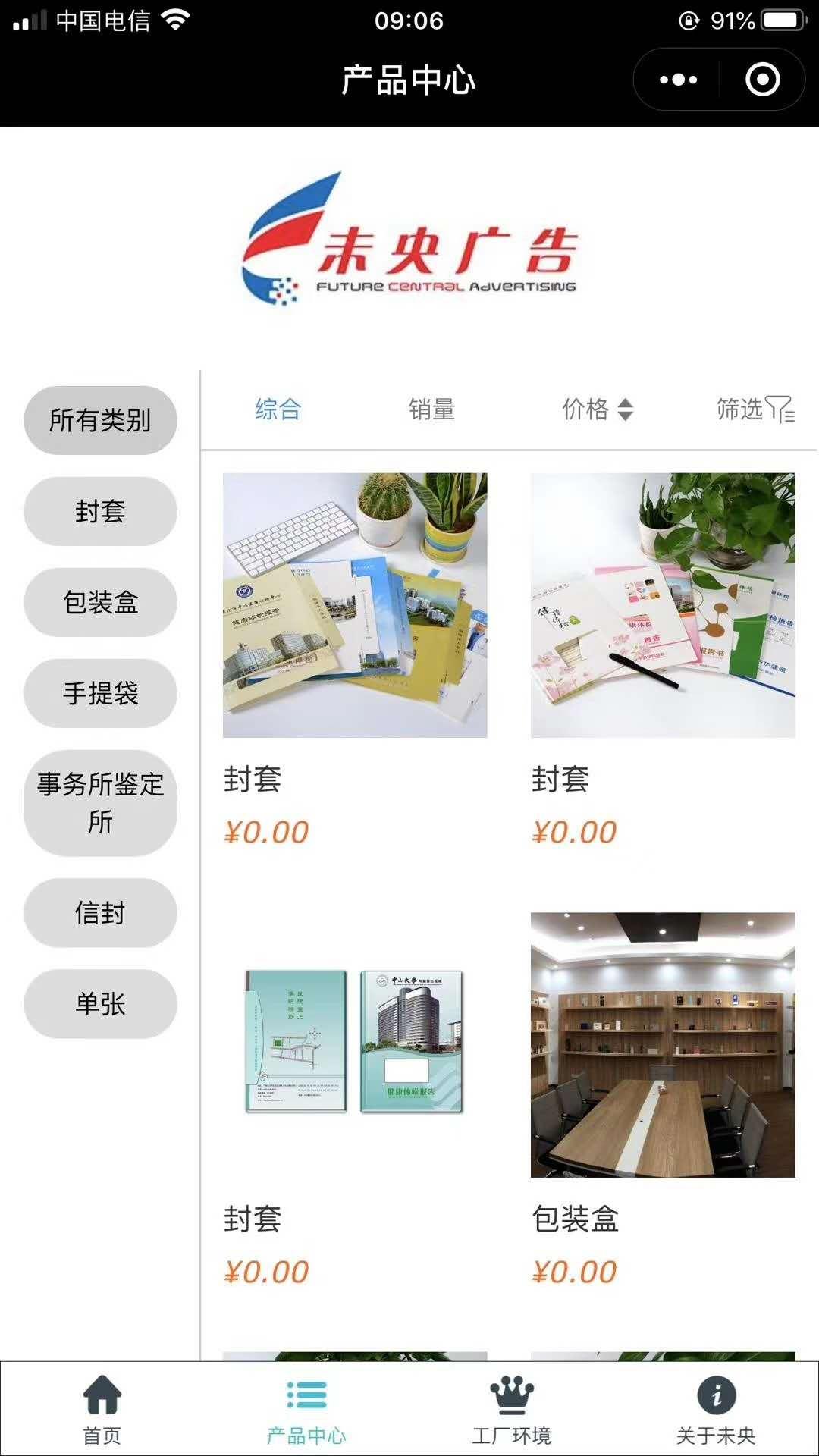Choose the 包装盒 category chip

[100, 602]
